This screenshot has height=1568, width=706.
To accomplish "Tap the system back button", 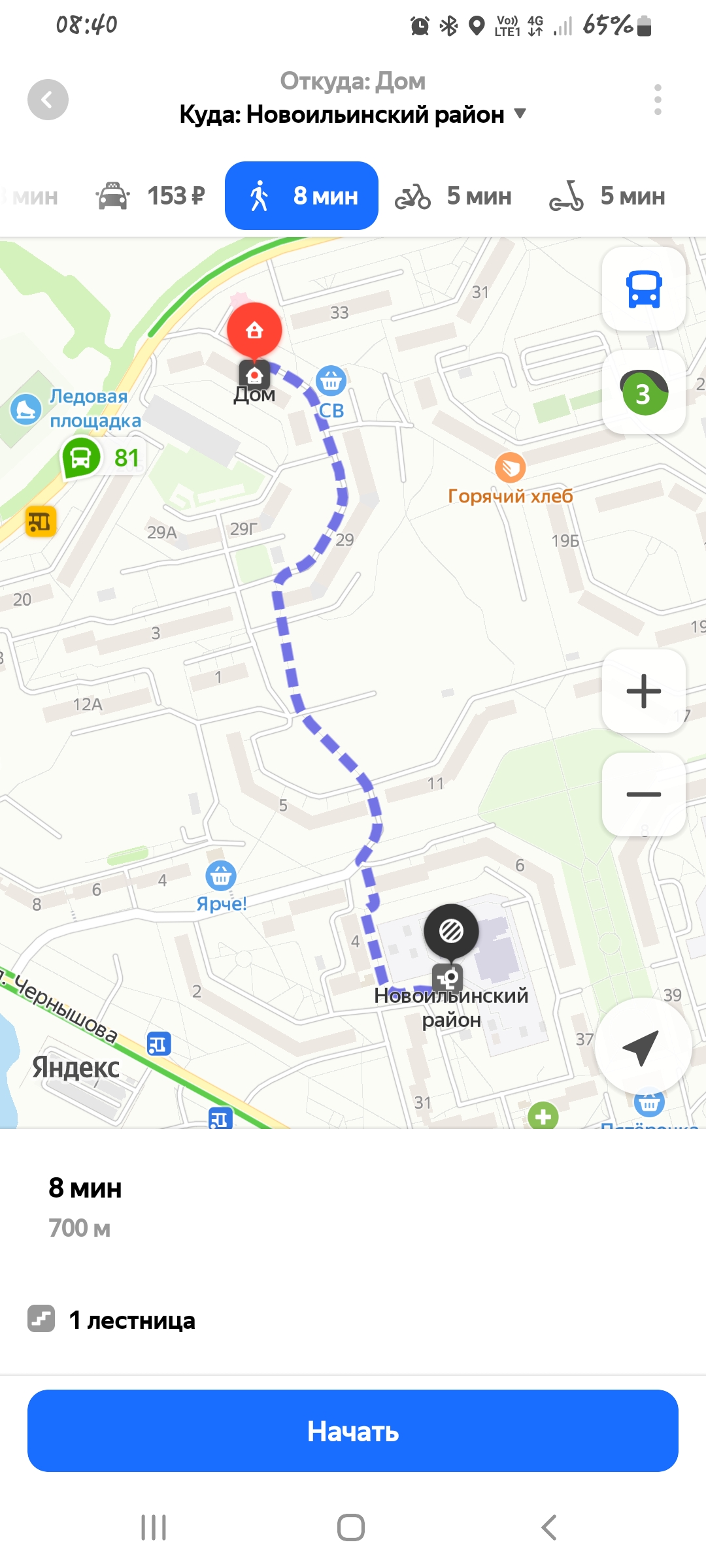I will (549, 1527).
